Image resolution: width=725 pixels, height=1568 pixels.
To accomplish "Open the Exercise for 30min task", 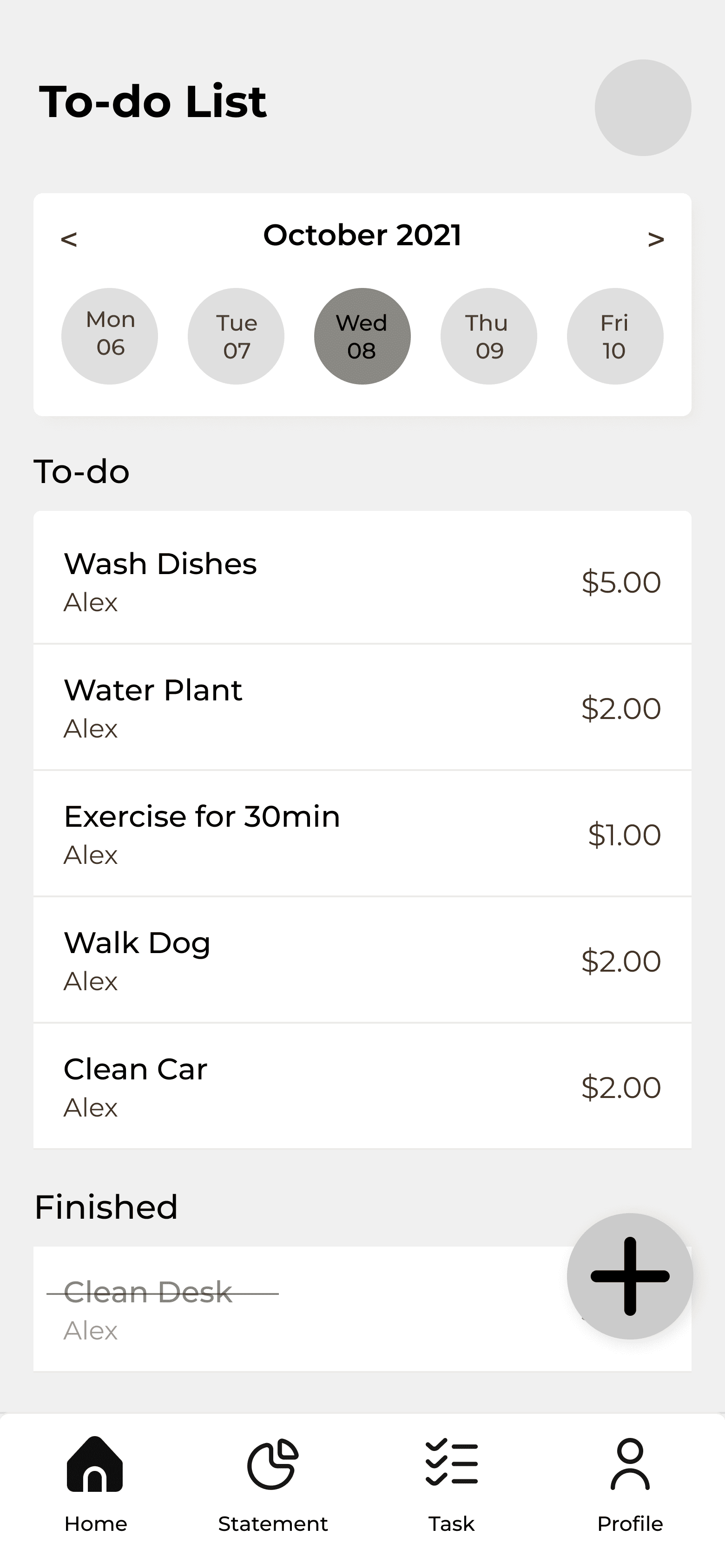I will click(x=362, y=834).
